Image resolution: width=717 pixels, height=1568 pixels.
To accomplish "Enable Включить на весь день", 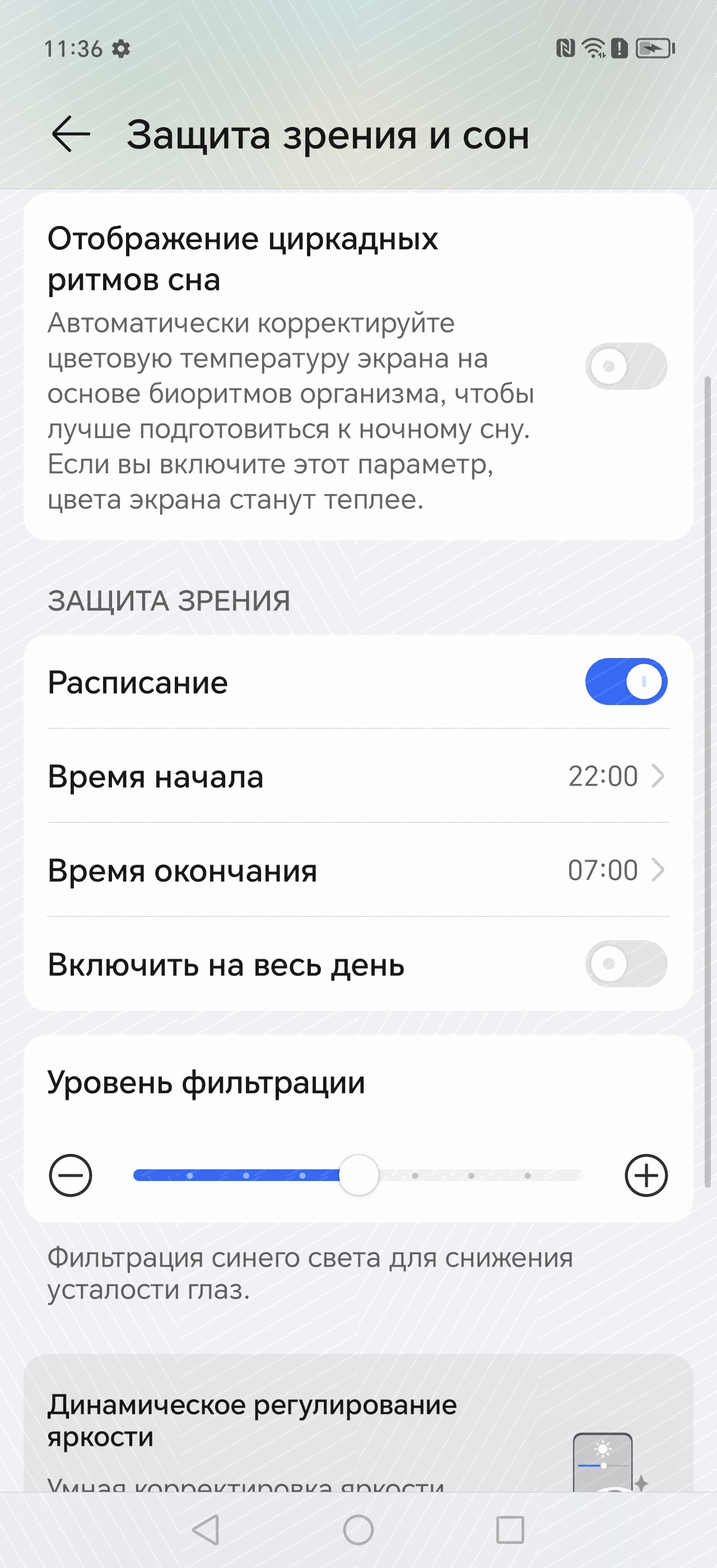I will (626, 964).
